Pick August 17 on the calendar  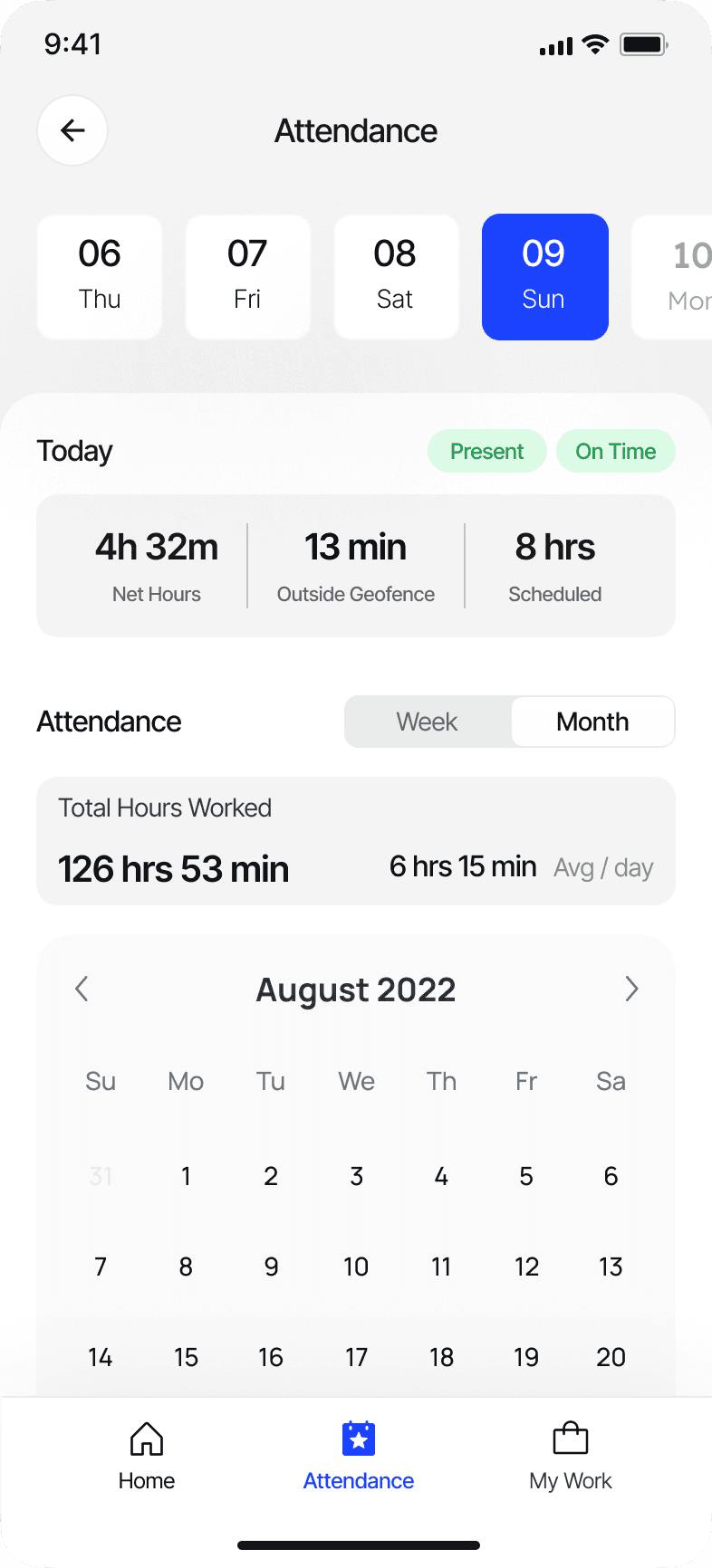pyautogui.click(x=356, y=1357)
